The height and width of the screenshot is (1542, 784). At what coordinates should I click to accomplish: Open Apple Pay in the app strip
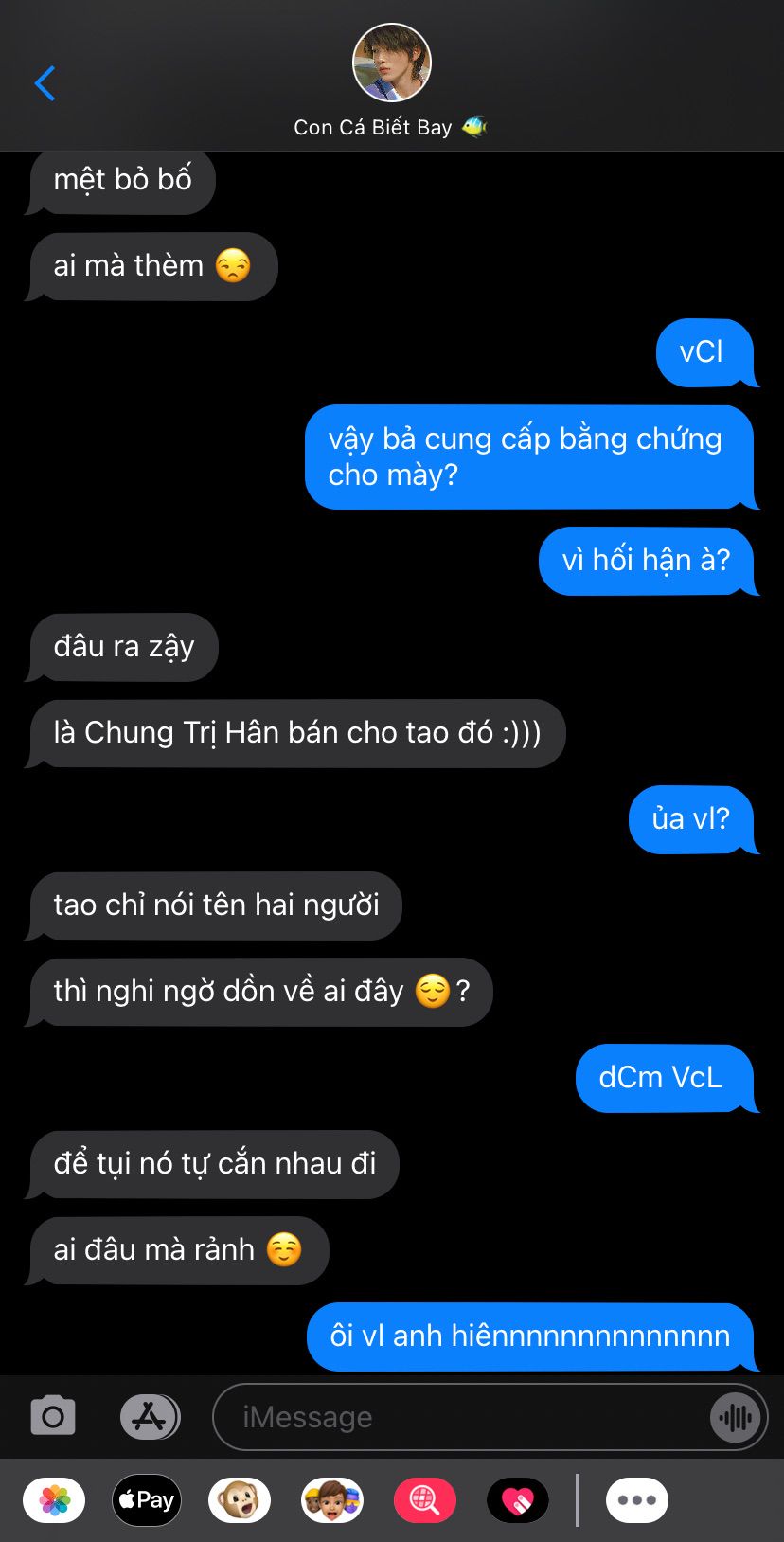(x=147, y=1500)
